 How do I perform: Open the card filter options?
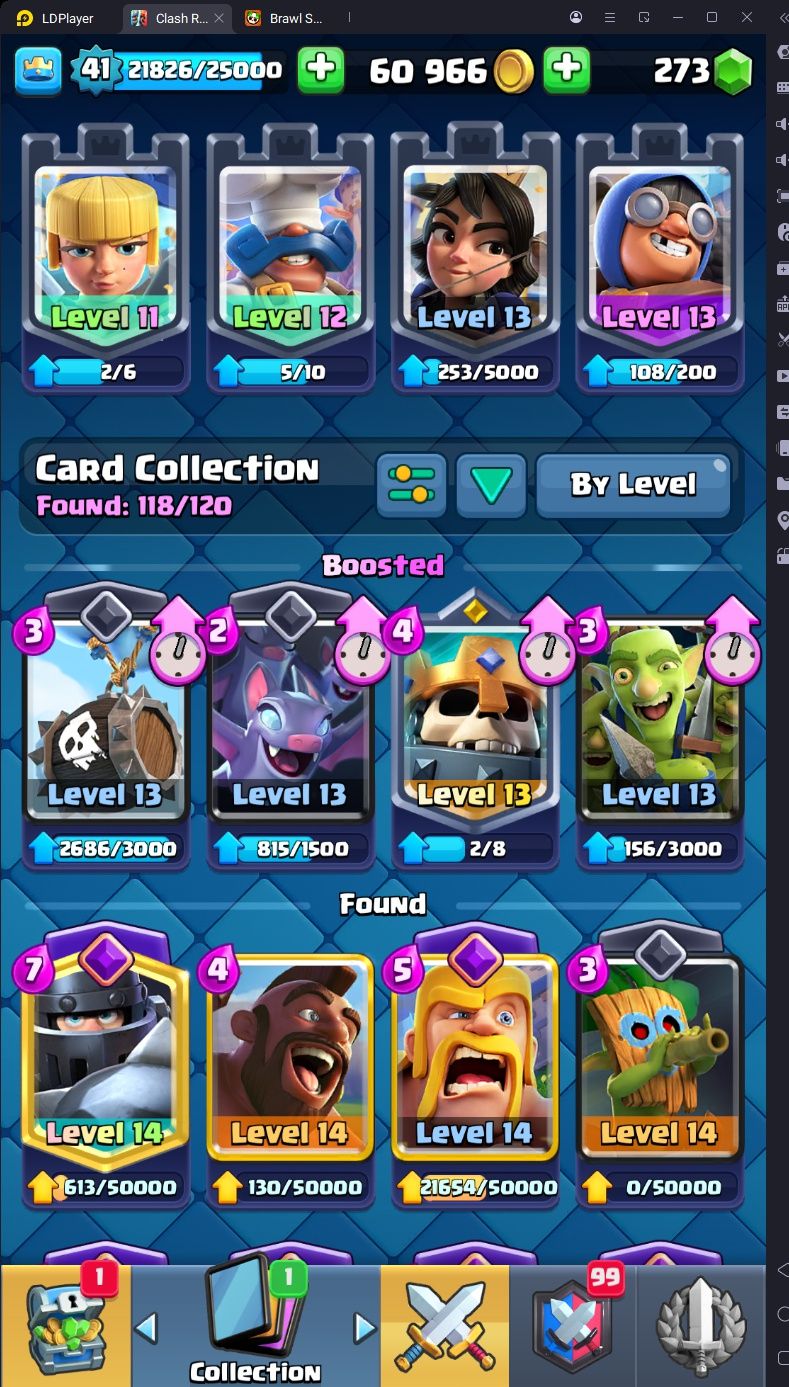[411, 485]
